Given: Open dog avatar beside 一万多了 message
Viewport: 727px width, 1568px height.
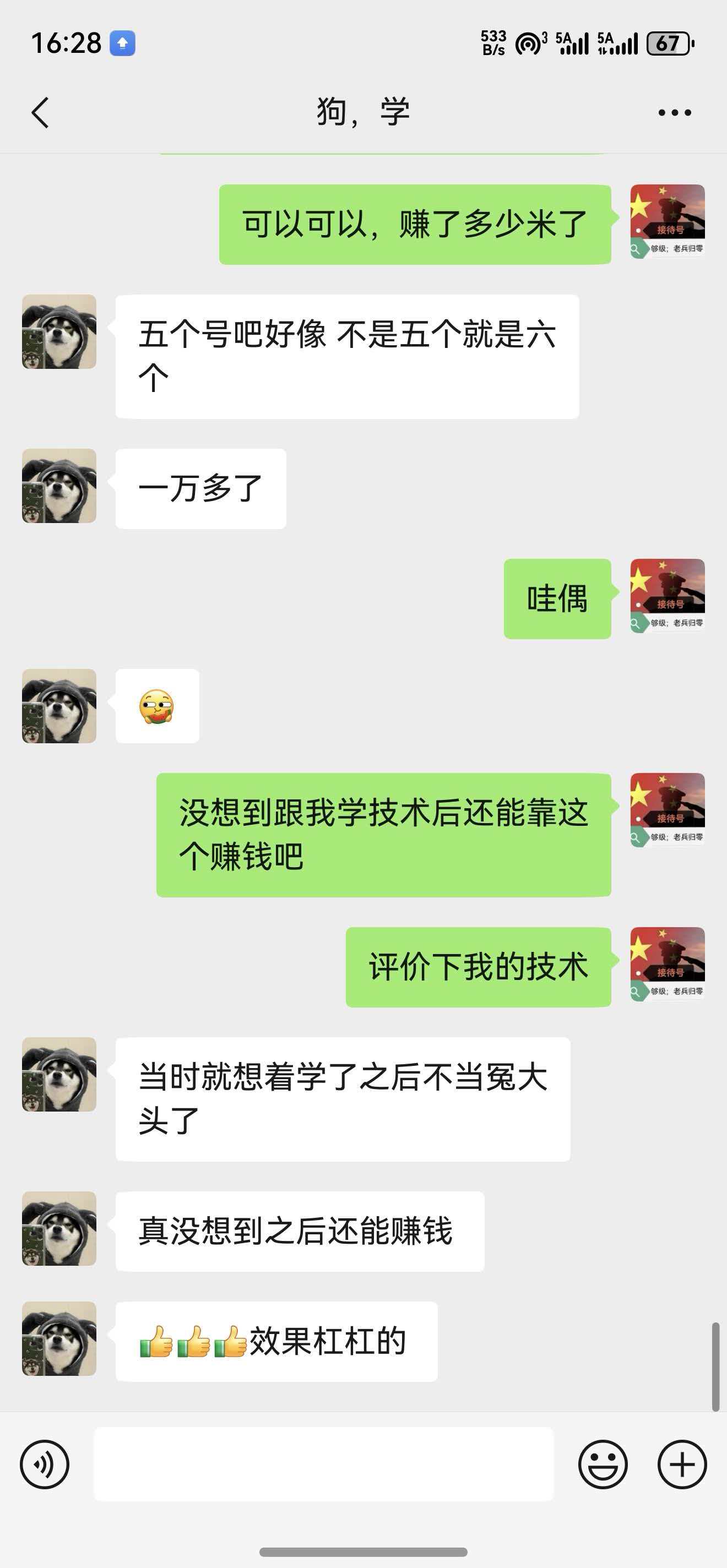Looking at the screenshot, I should [59, 486].
